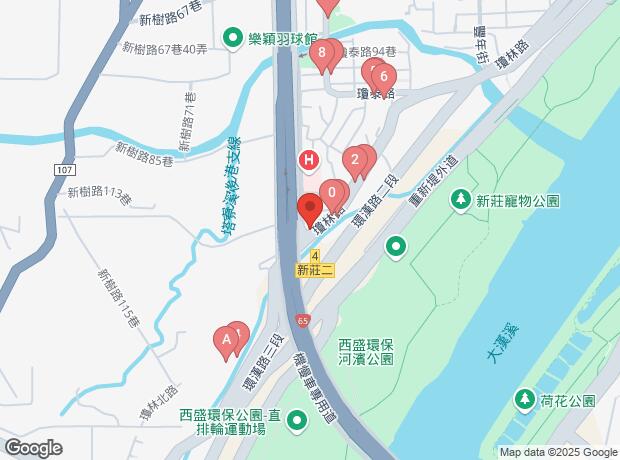Open 荷花公園 park pin
This screenshot has width=620, height=460.
click(x=525, y=401)
